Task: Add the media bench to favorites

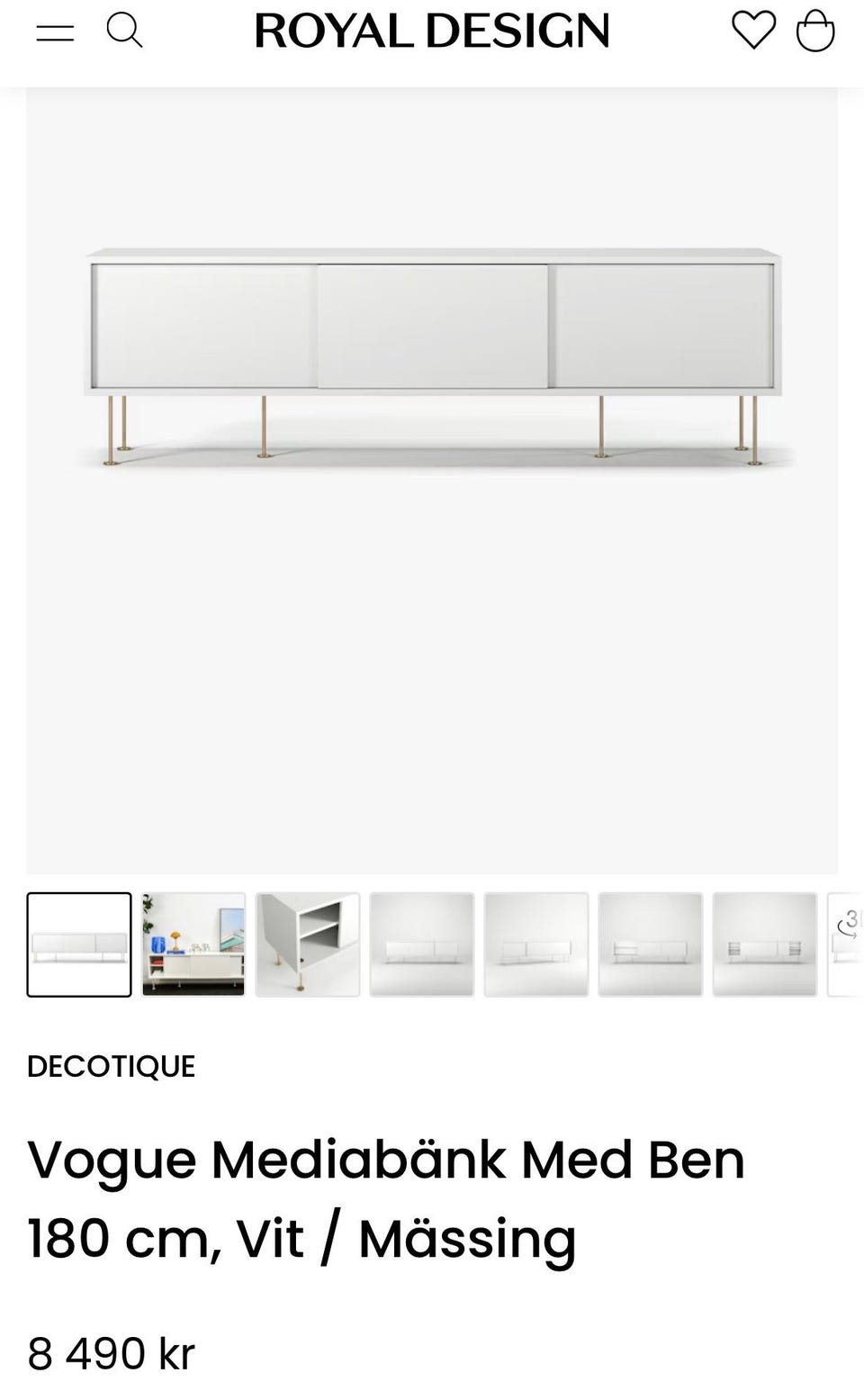Action: 753,30
